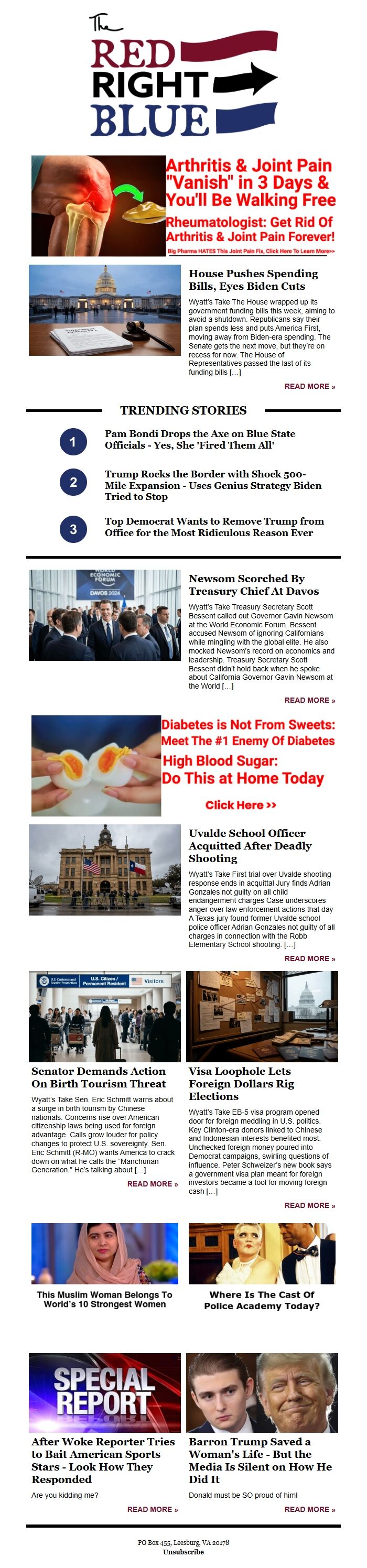
Task: Read more on Newsom Scorched By Treasury Chief
Action: (309, 700)
